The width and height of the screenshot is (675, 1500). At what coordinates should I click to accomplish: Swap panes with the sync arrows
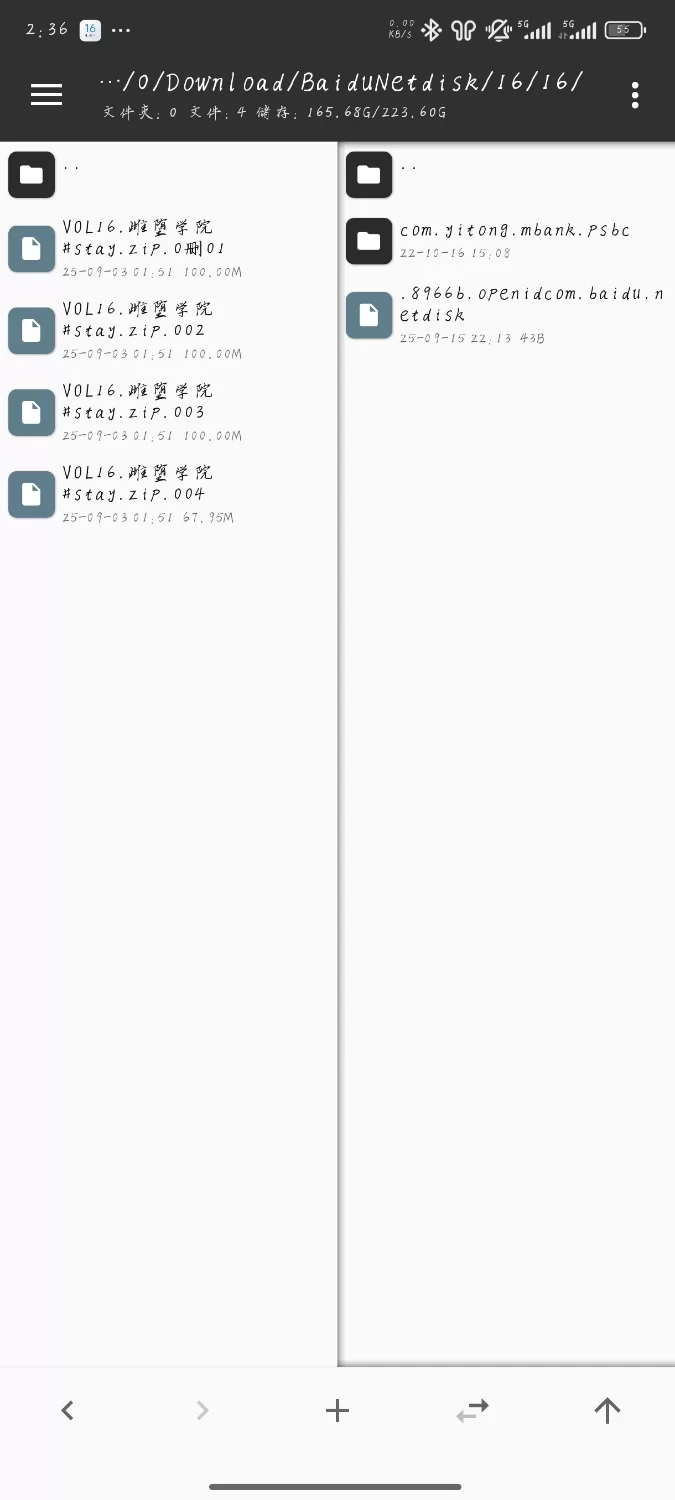click(472, 1410)
